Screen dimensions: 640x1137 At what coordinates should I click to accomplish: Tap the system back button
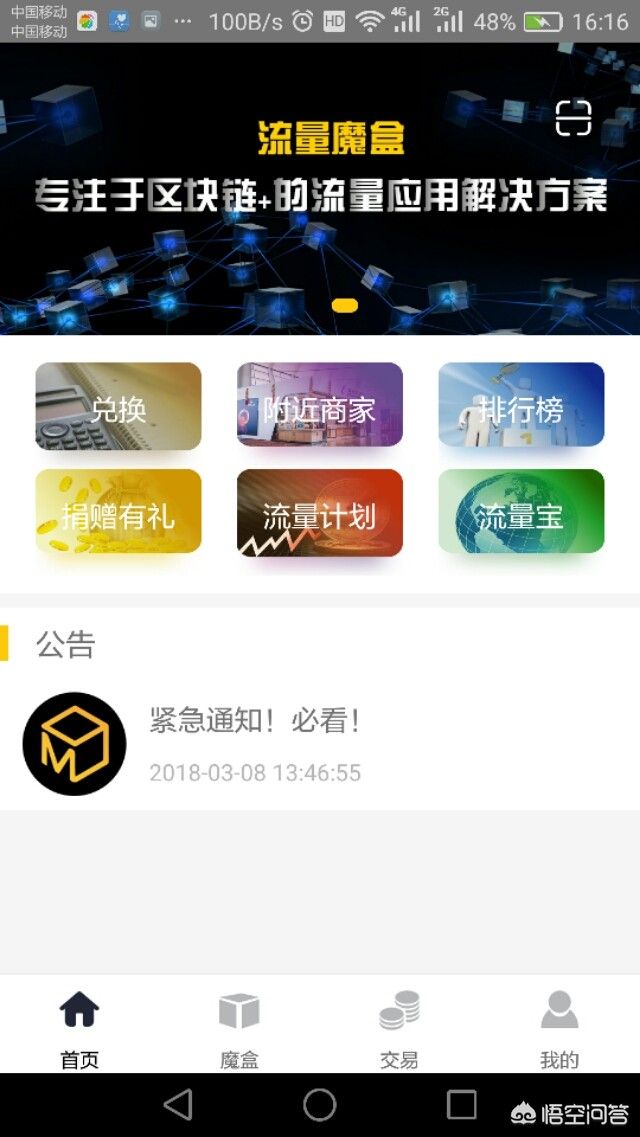coord(177,1104)
